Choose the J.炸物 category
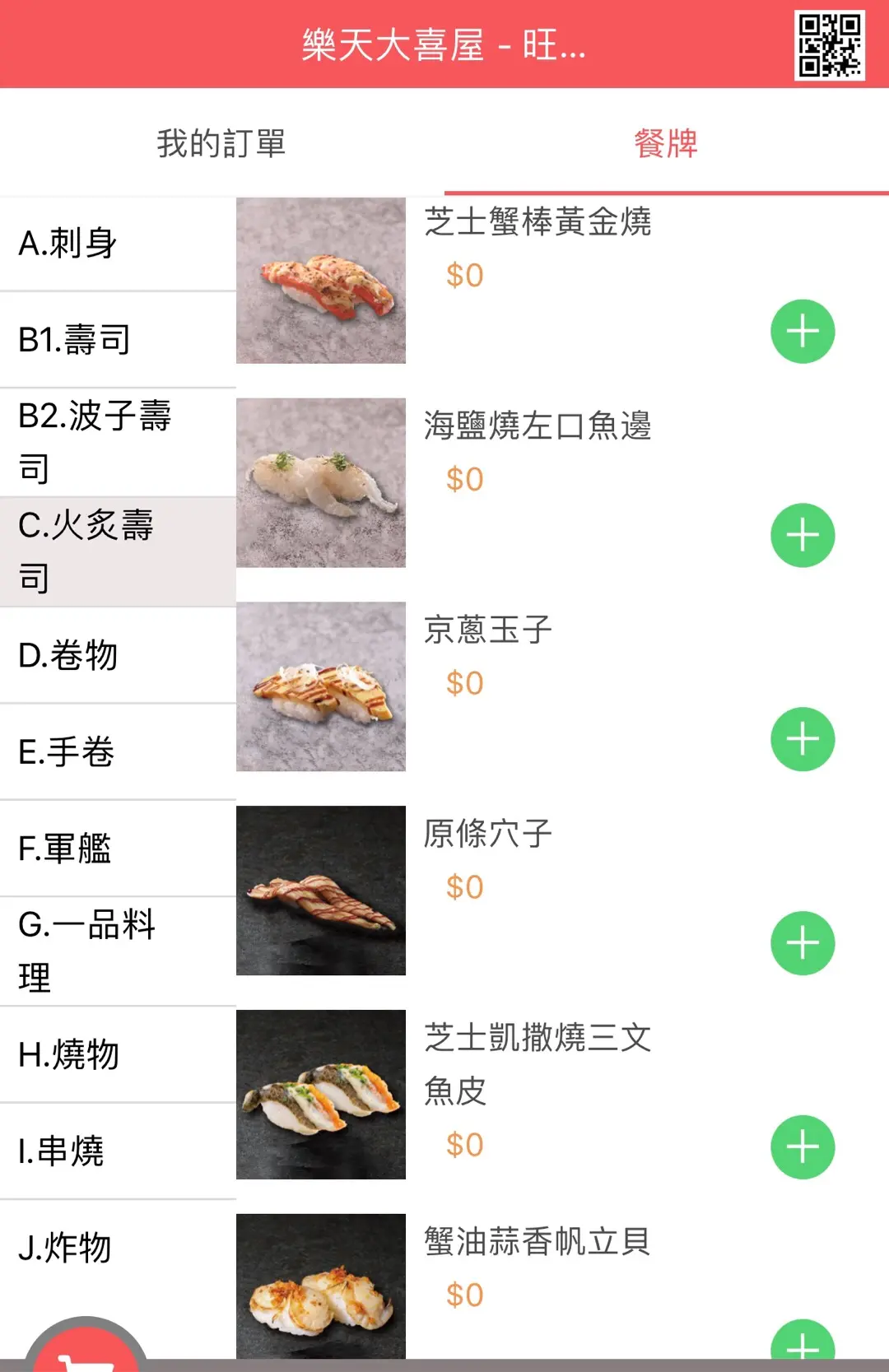The height and width of the screenshot is (1372, 889). (118, 1247)
